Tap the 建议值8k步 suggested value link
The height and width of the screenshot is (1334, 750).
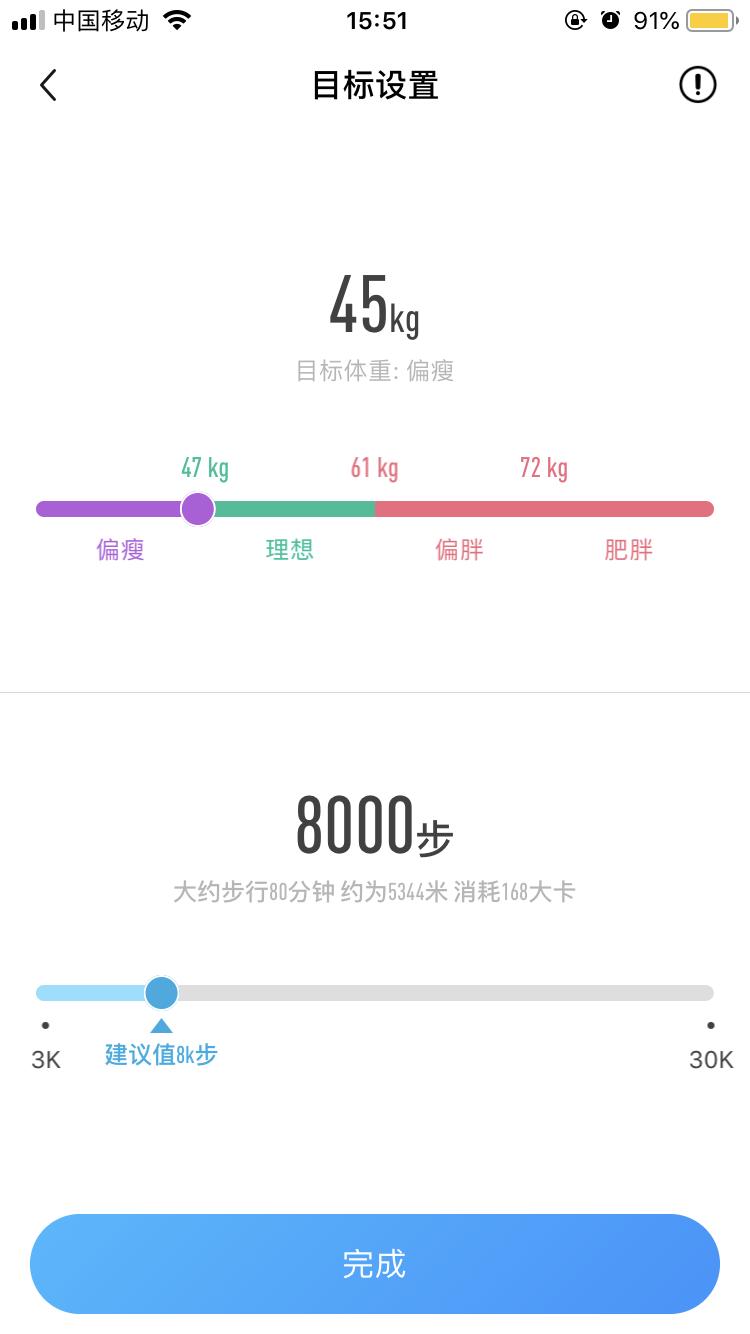click(161, 1054)
